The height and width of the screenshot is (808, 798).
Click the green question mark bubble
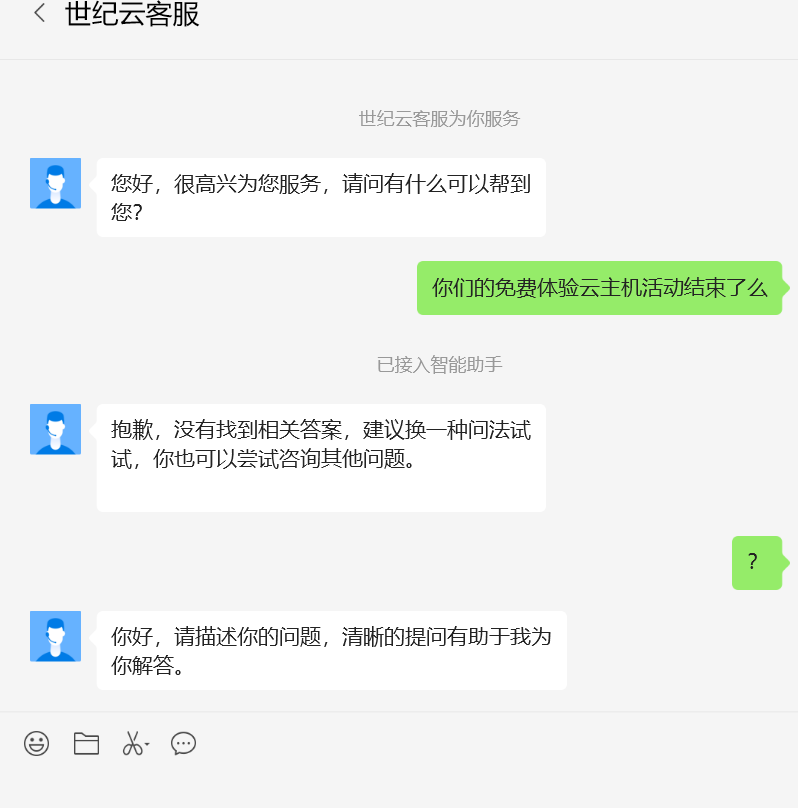(x=756, y=563)
